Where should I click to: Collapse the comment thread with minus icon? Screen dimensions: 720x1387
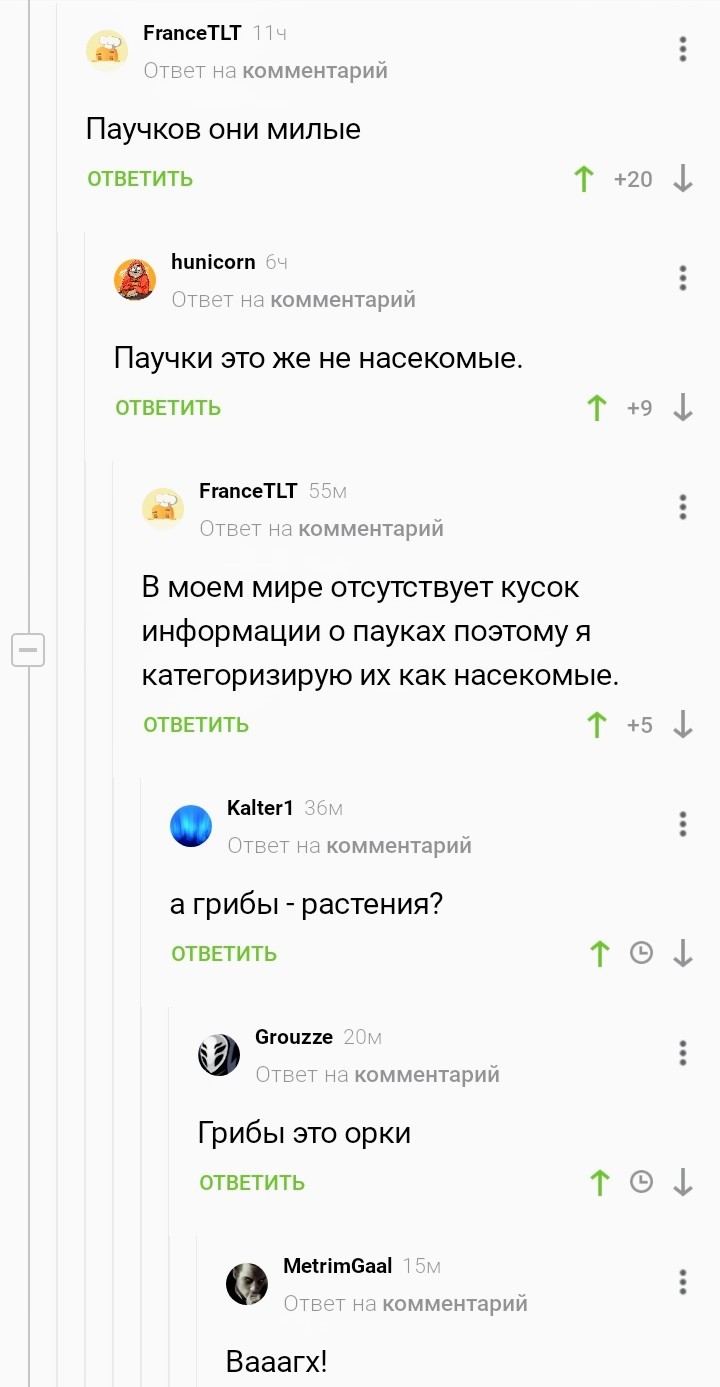27,650
